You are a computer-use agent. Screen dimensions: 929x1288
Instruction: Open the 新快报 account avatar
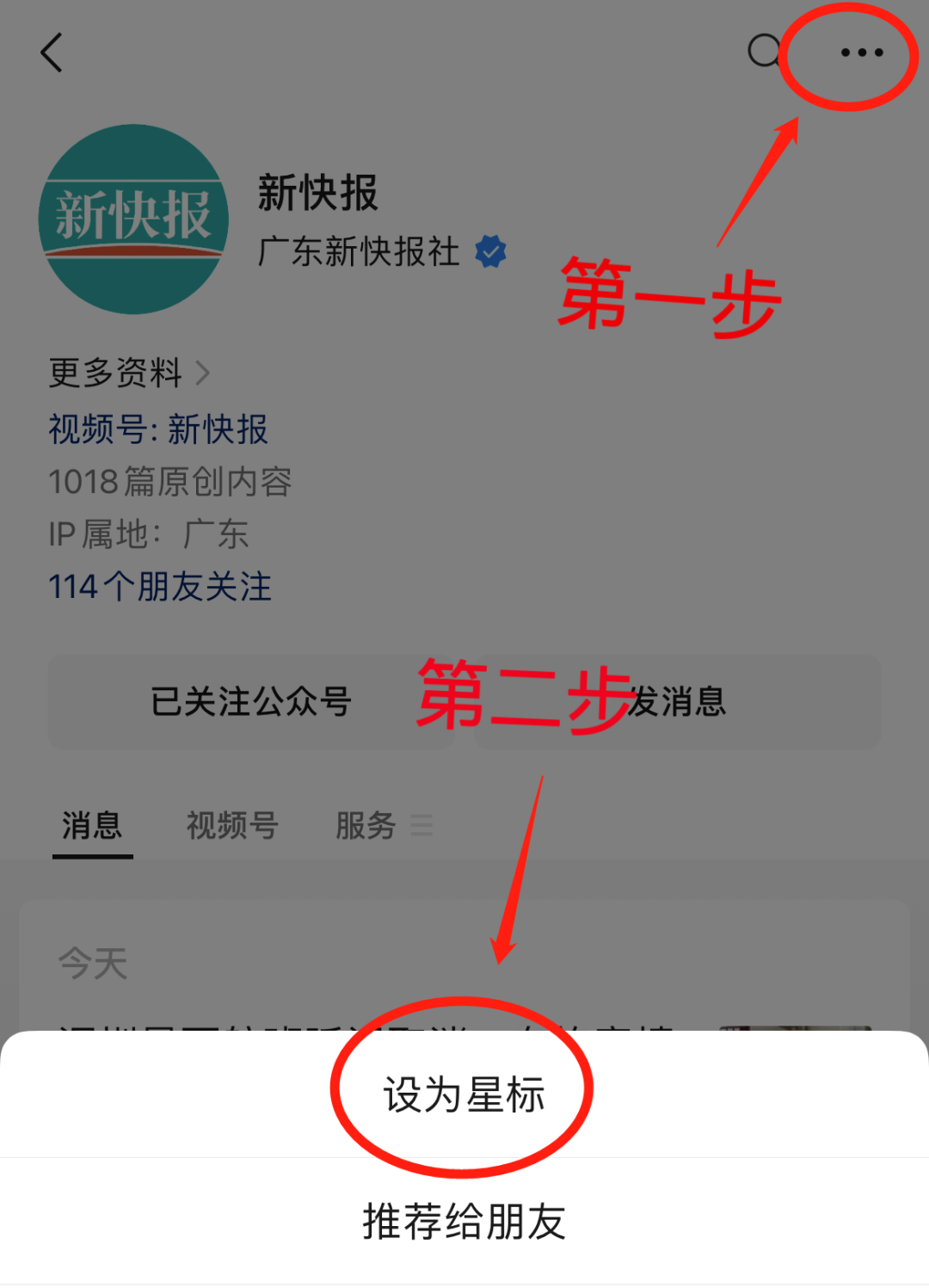pyautogui.click(x=133, y=219)
